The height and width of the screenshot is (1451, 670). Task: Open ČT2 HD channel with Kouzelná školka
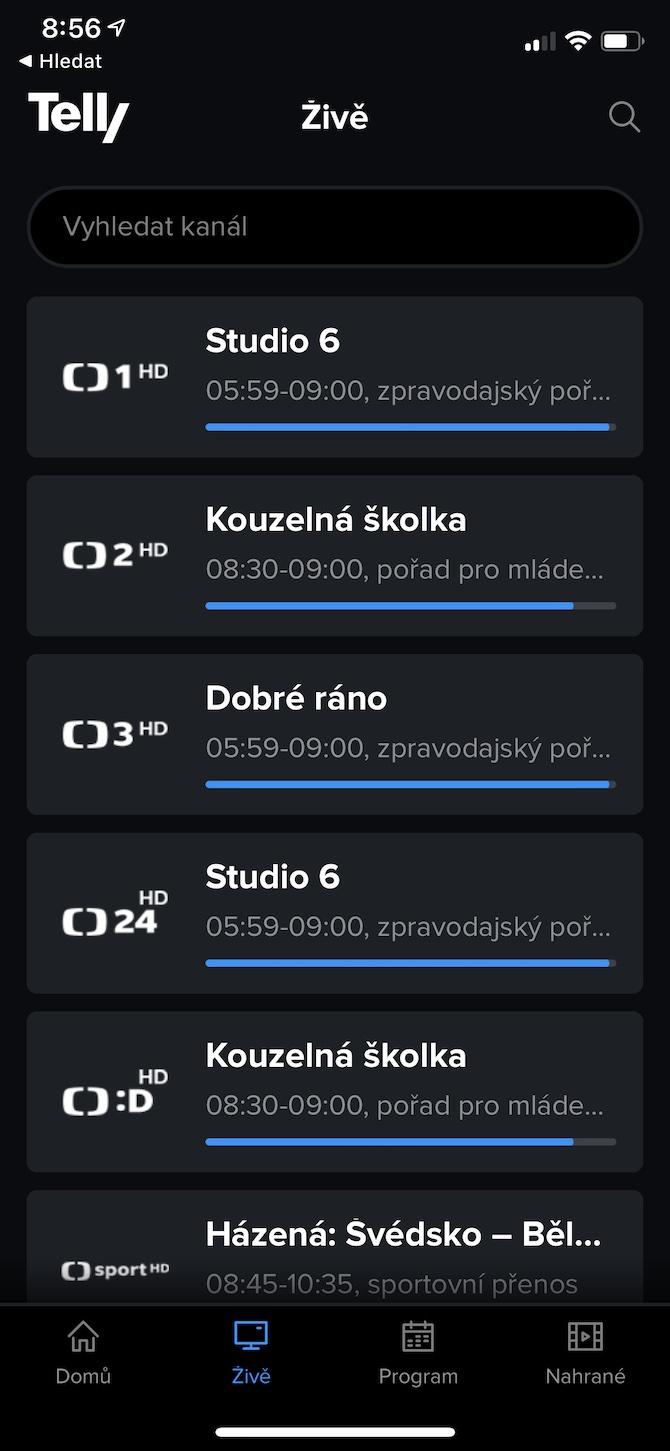coord(334,556)
